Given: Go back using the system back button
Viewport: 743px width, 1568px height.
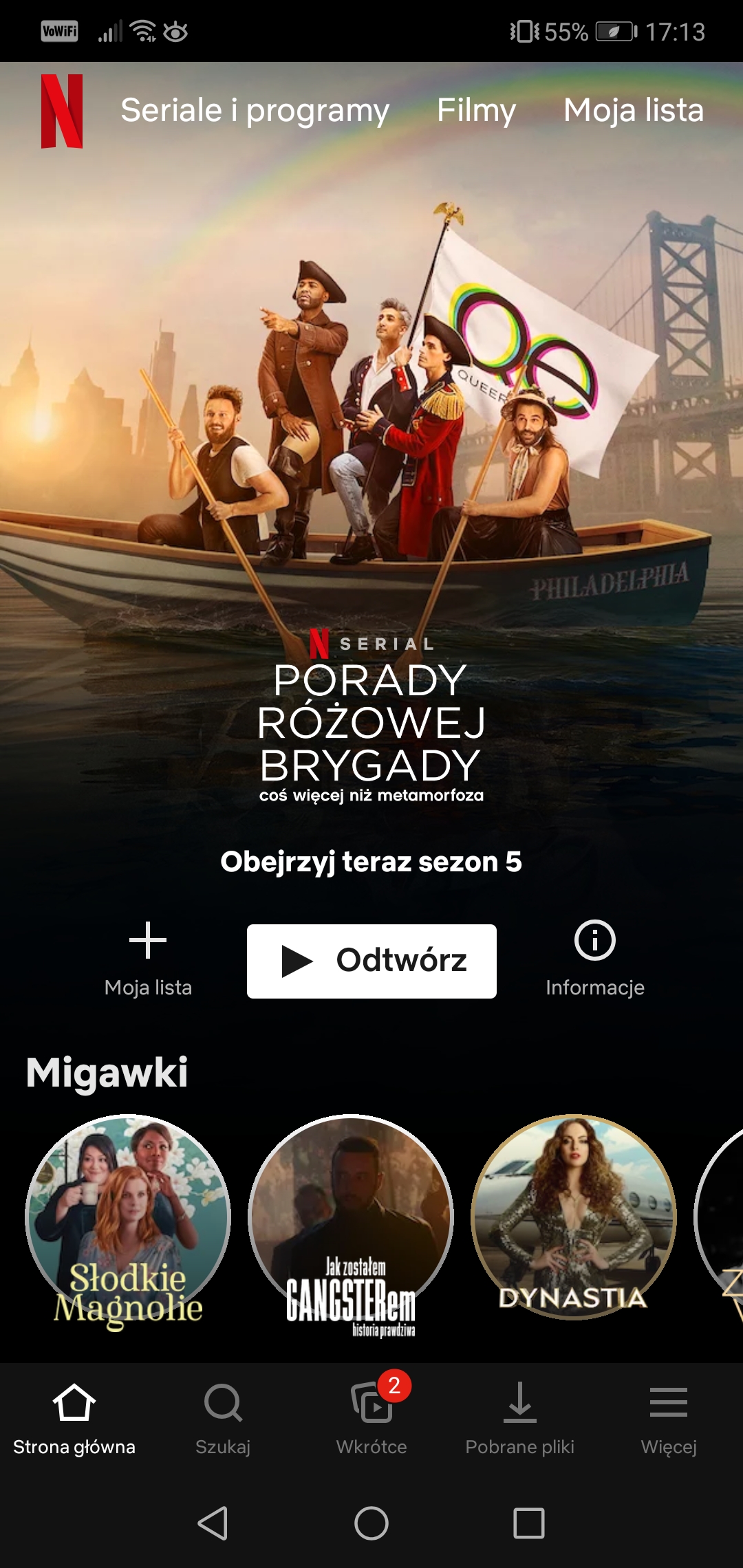Looking at the screenshot, I should click(213, 1523).
